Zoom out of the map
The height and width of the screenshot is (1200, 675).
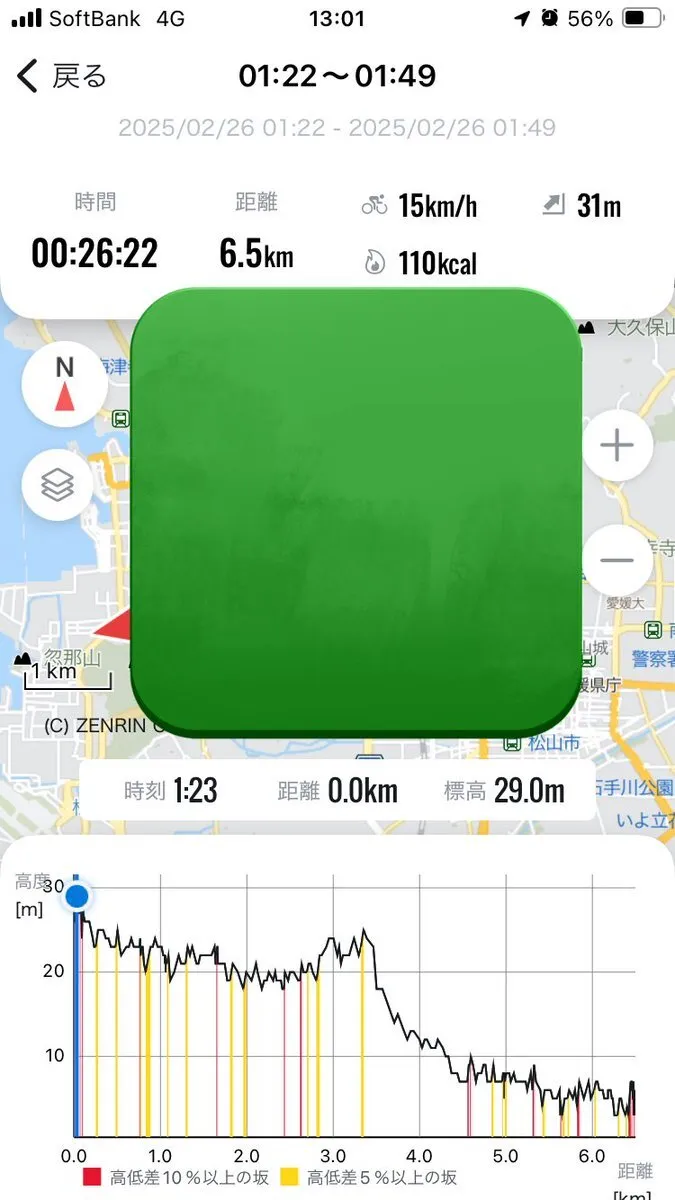(x=617, y=558)
